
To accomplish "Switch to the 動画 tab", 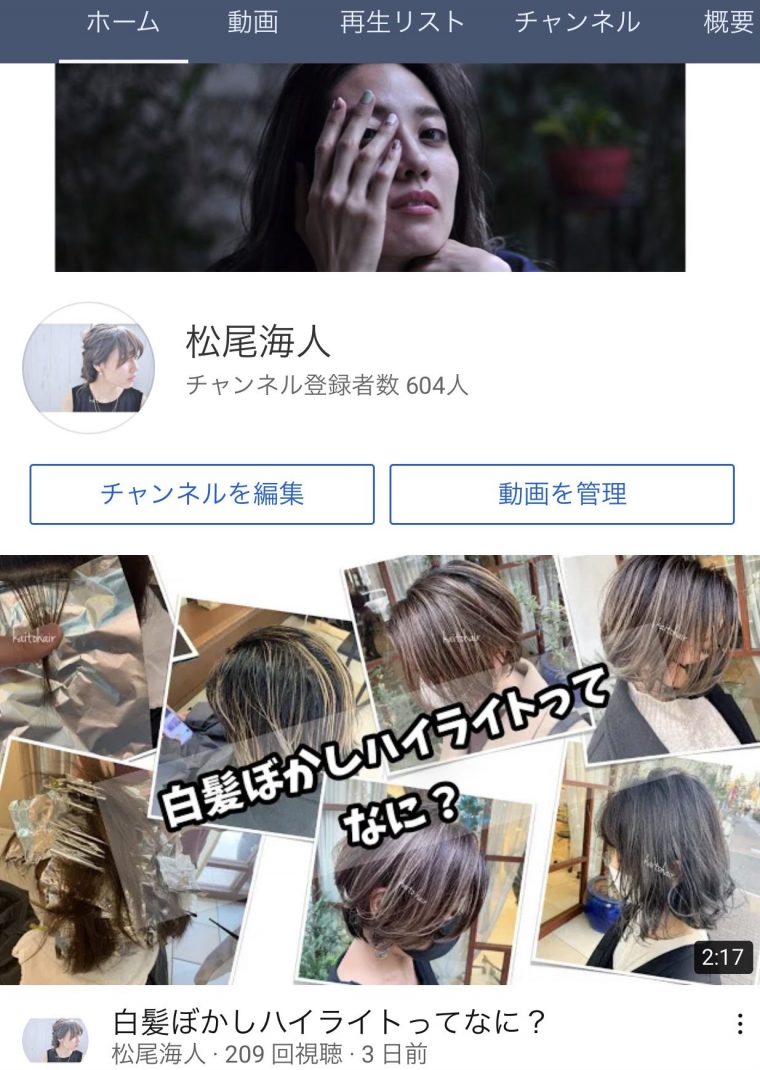I will point(252,23).
